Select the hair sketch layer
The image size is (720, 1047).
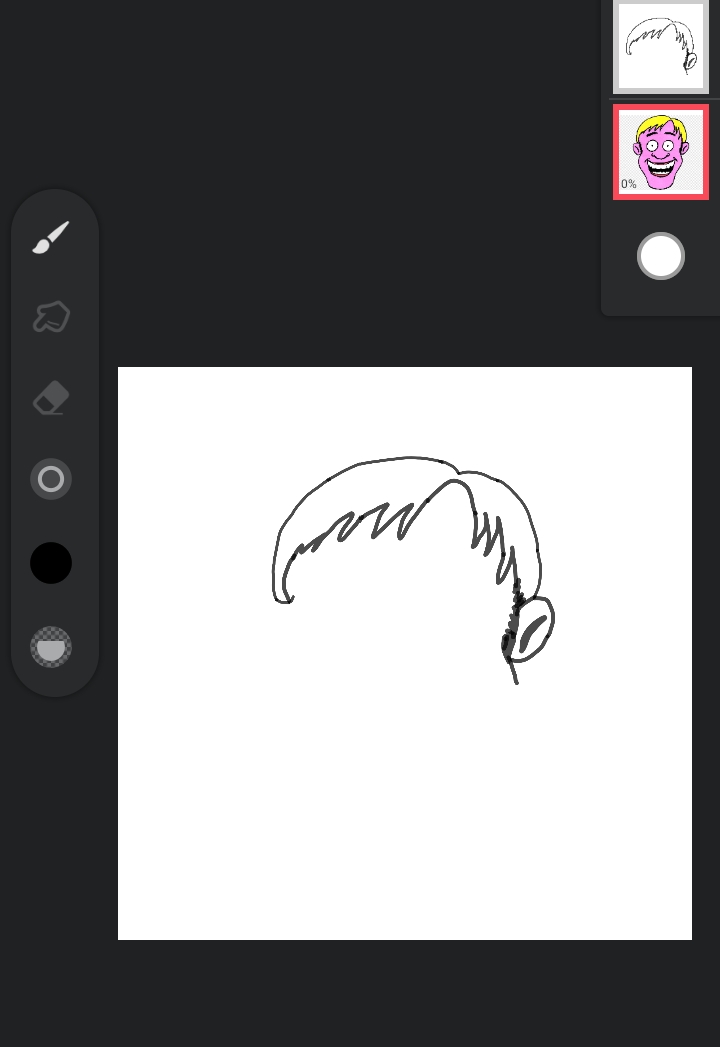pyautogui.click(x=660, y=47)
